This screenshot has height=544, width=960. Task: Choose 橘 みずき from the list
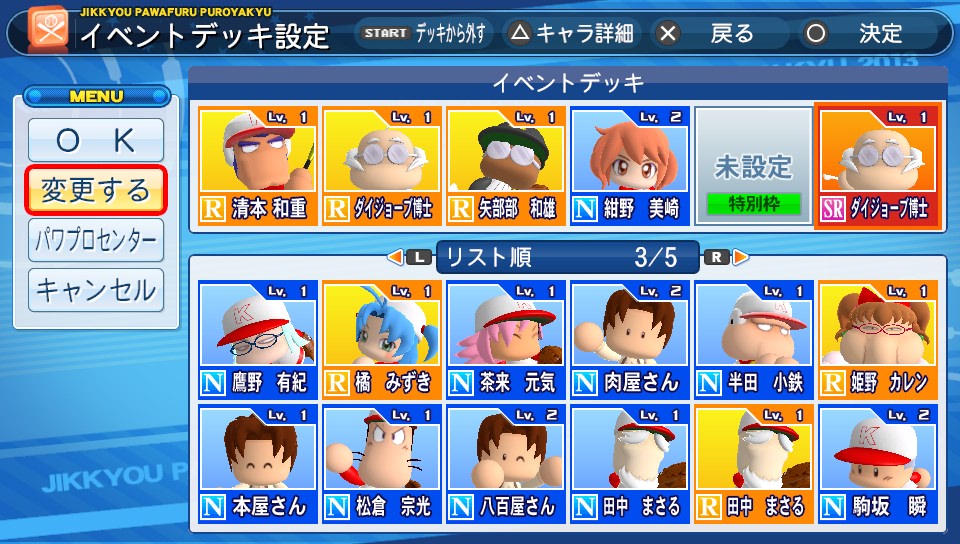pos(382,339)
